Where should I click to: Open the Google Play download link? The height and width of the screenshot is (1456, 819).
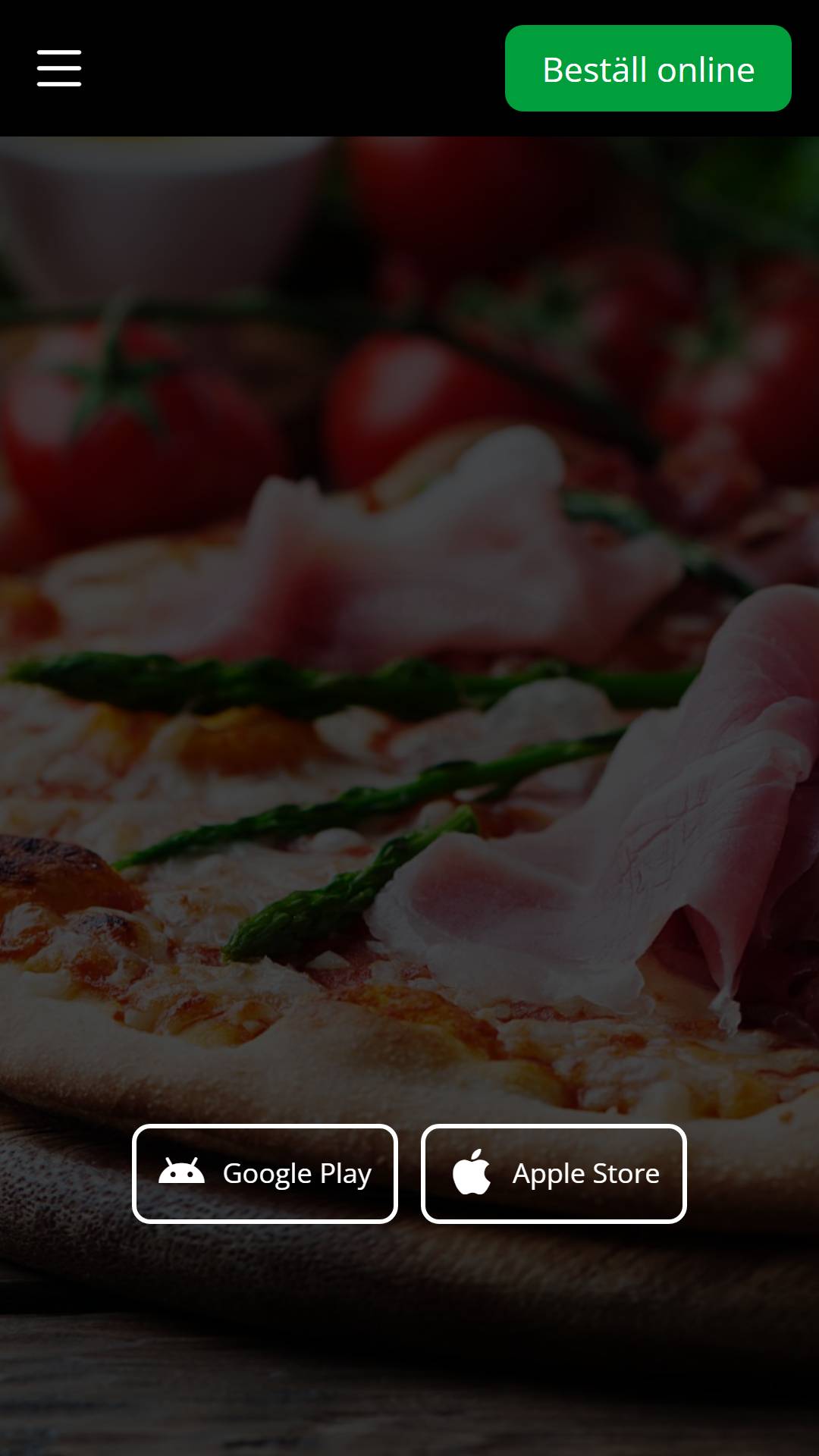[265, 1173]
